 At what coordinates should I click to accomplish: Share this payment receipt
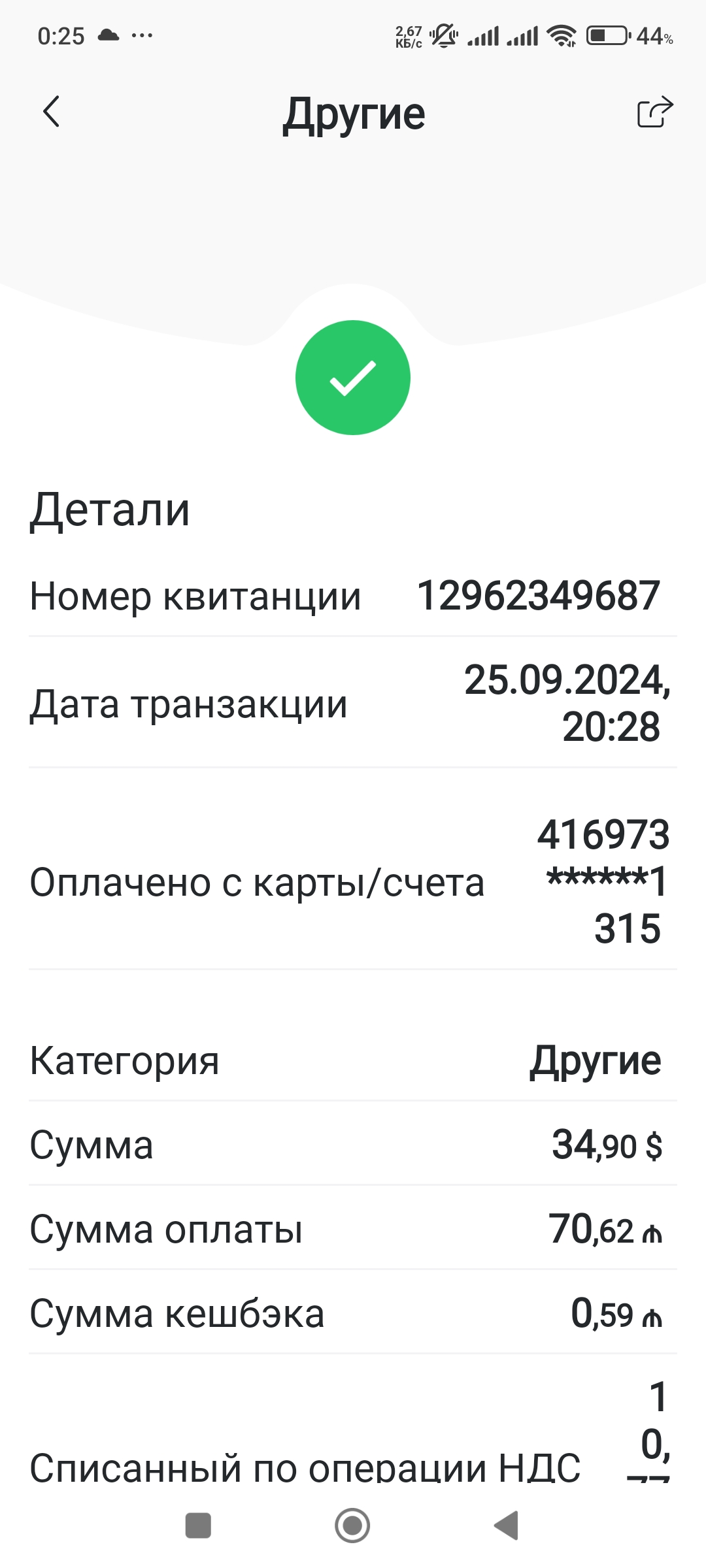coord(654,112)
